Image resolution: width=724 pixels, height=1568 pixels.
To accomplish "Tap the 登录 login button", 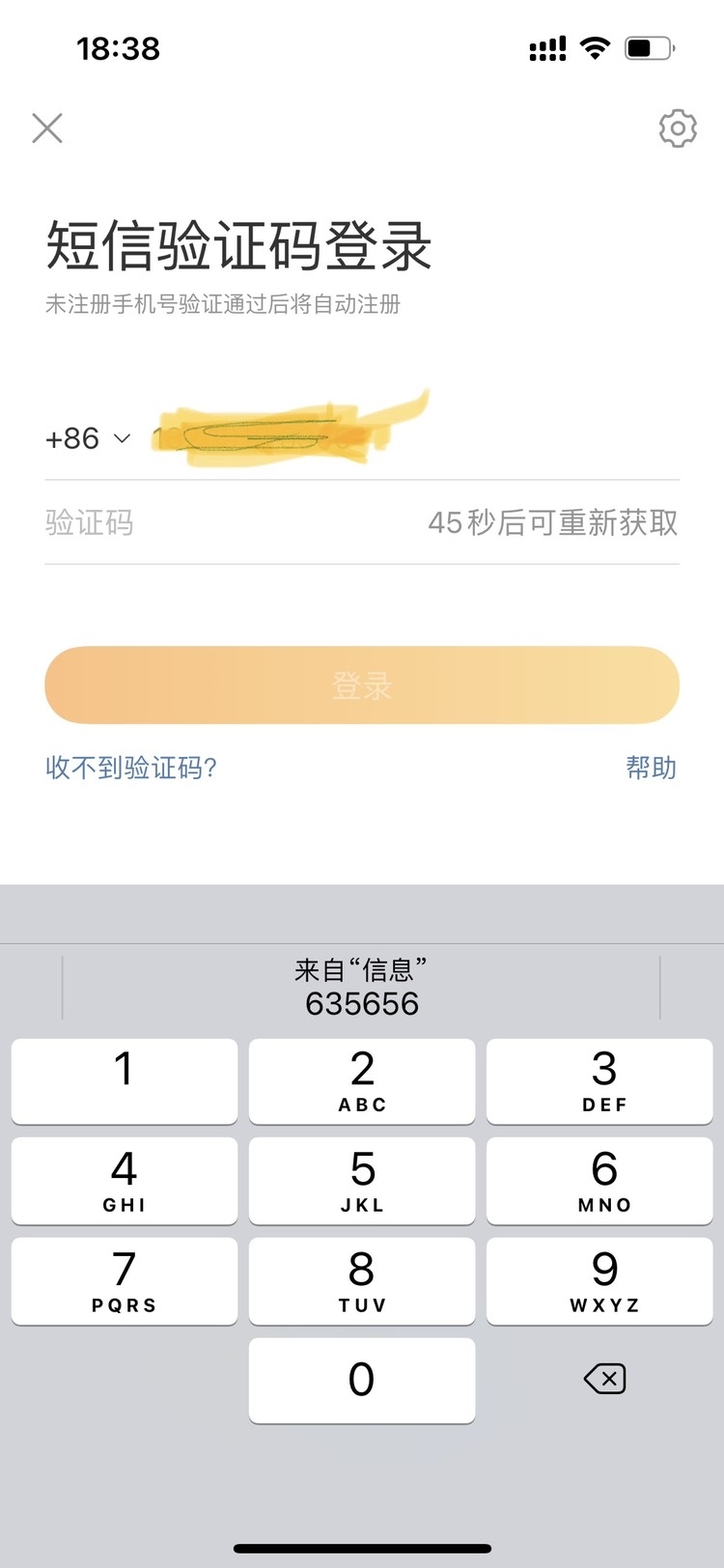I will (x=362, y=685).
